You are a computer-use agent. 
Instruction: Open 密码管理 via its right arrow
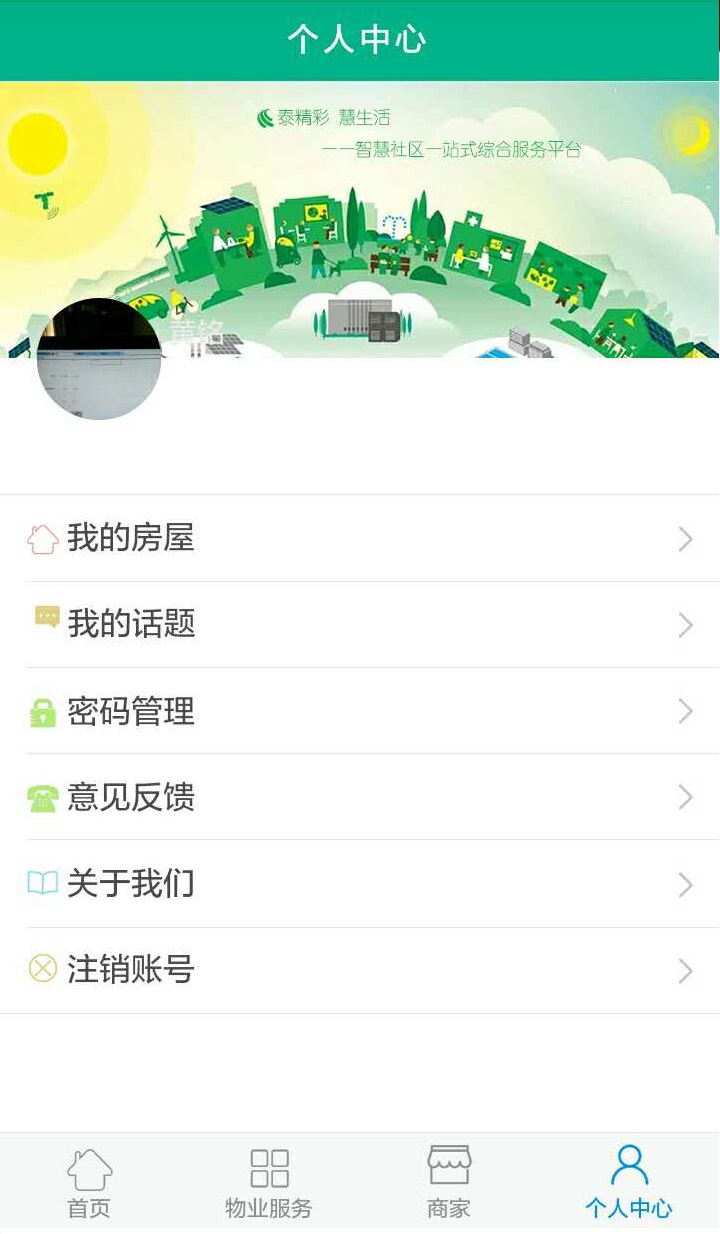coord(686,711)
